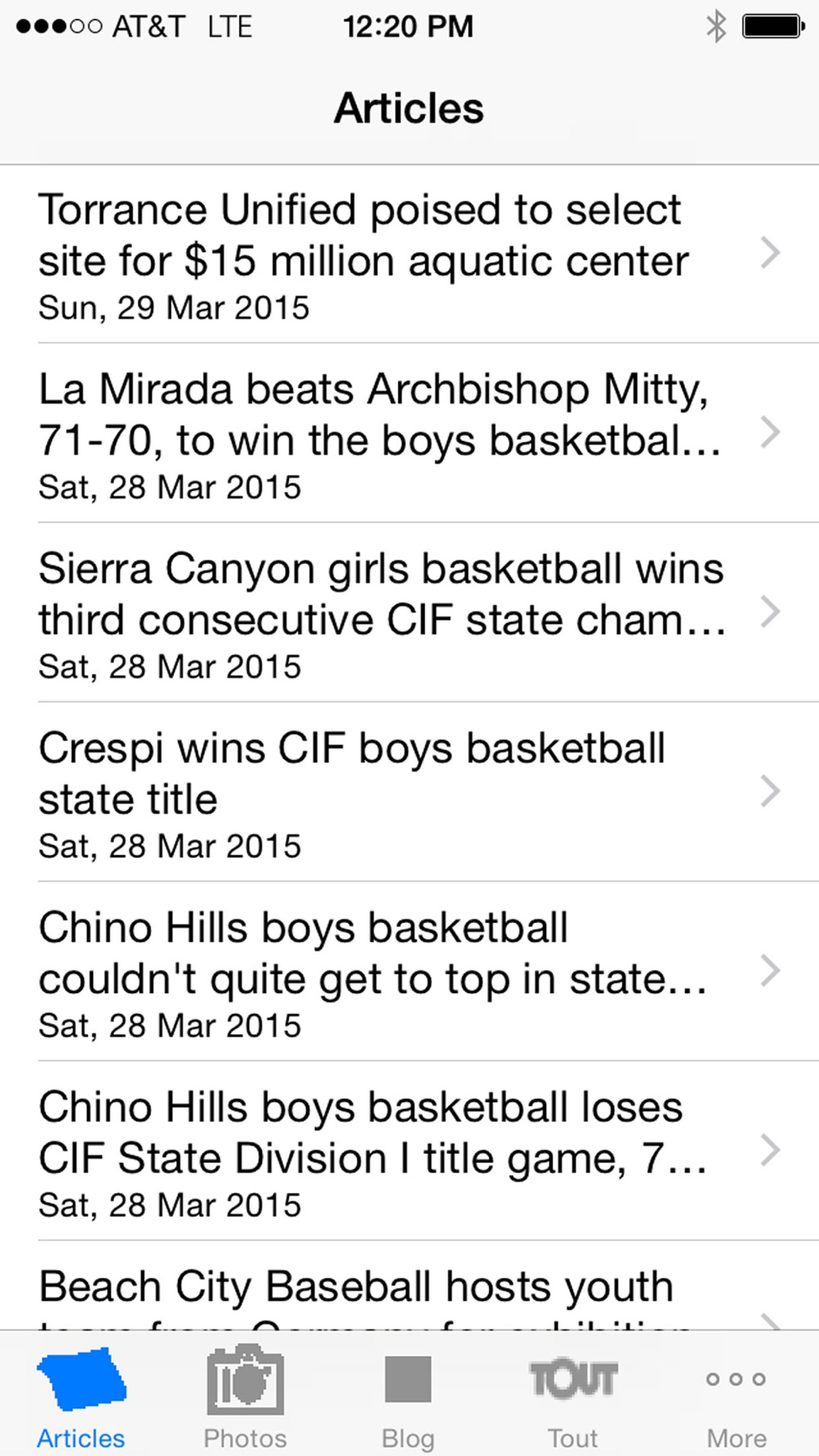819x1456 pixels.
Task: Go to the Blog tab
Action: tap(408, 1396)
